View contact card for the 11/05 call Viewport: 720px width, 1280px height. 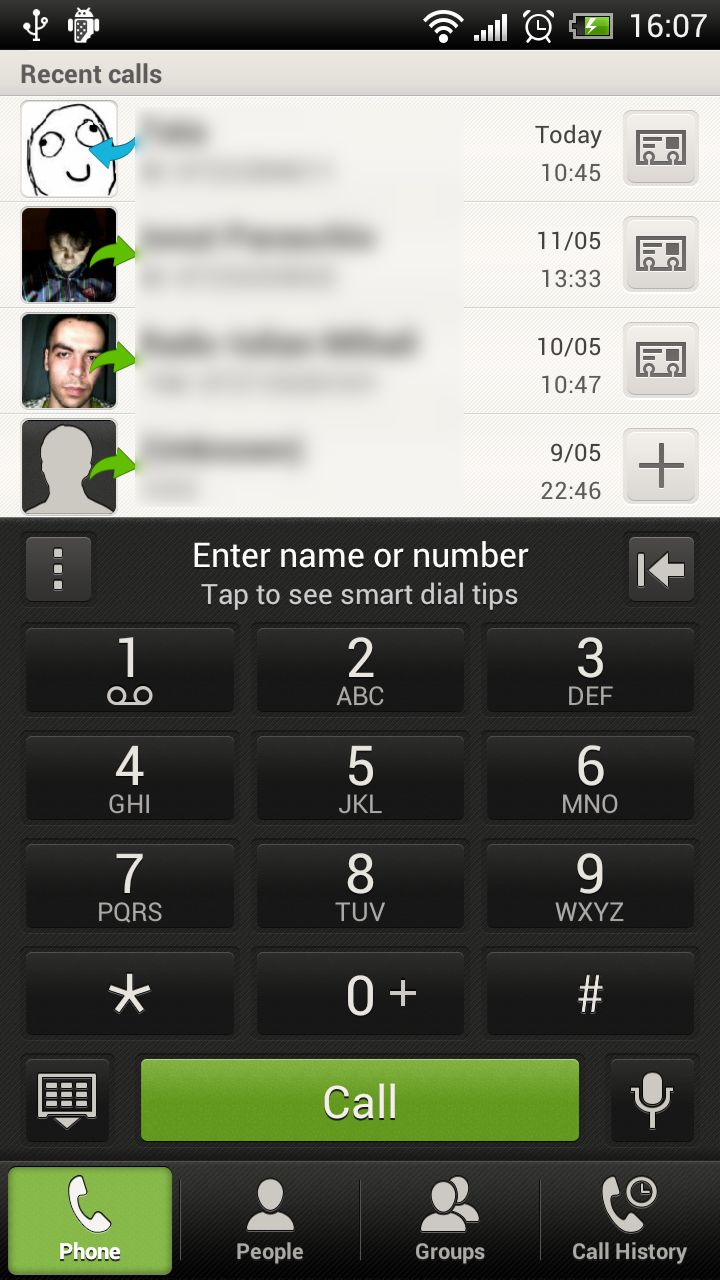[660, 255]
